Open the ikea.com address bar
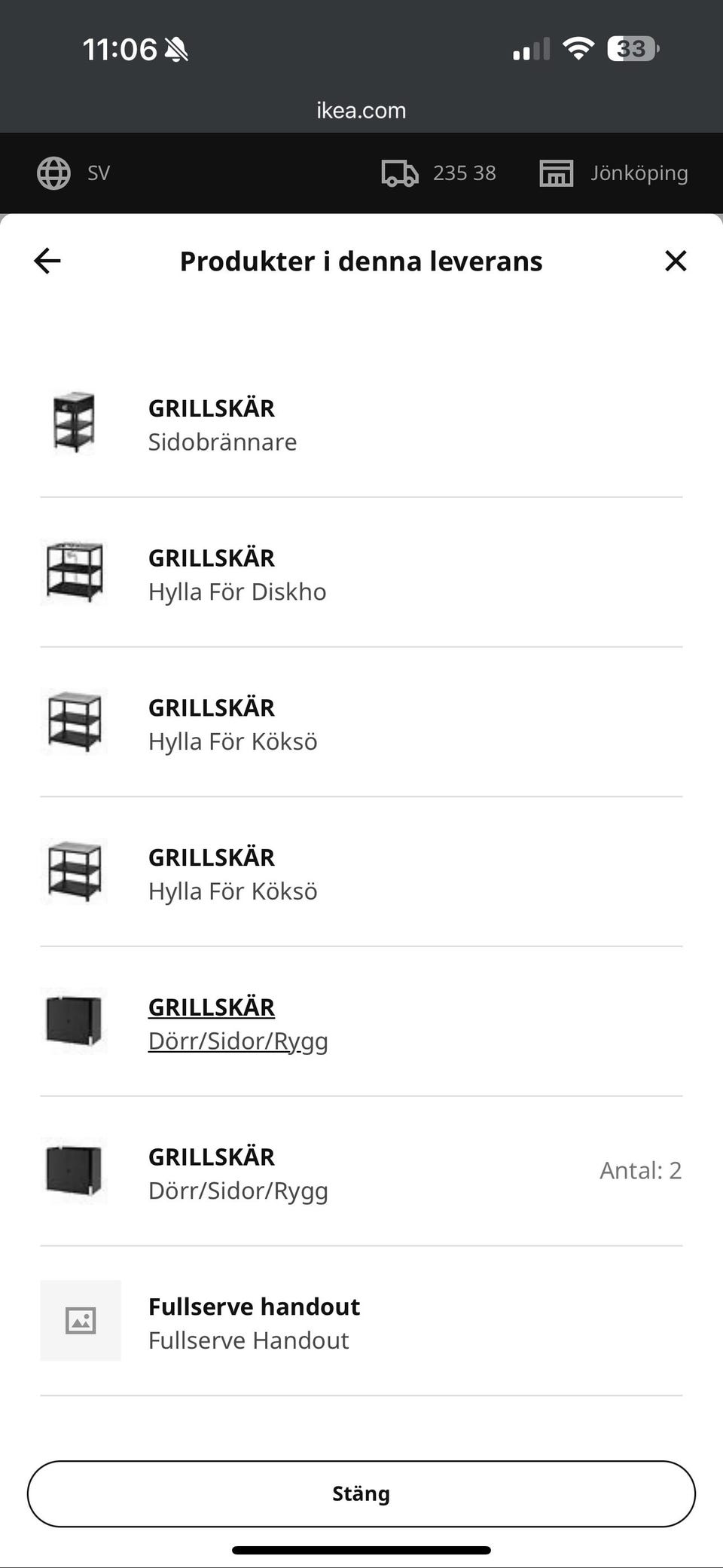 tap(361, 110)
